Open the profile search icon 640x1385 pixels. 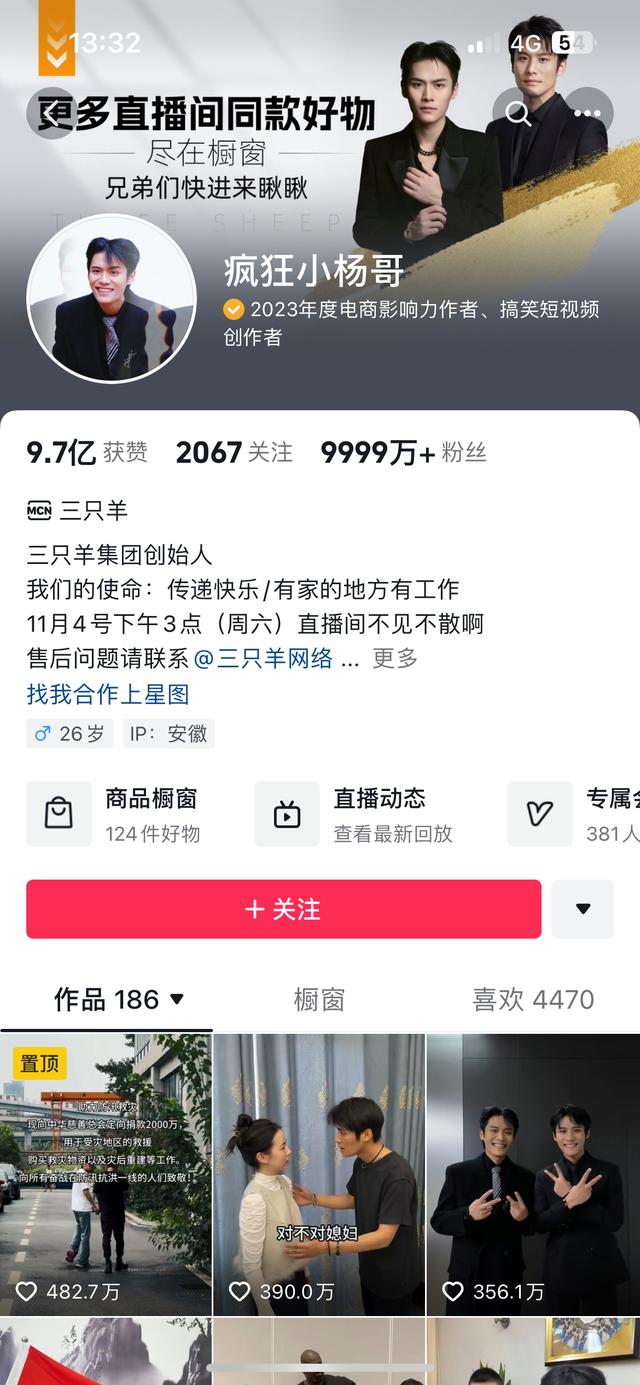[518, 112]
